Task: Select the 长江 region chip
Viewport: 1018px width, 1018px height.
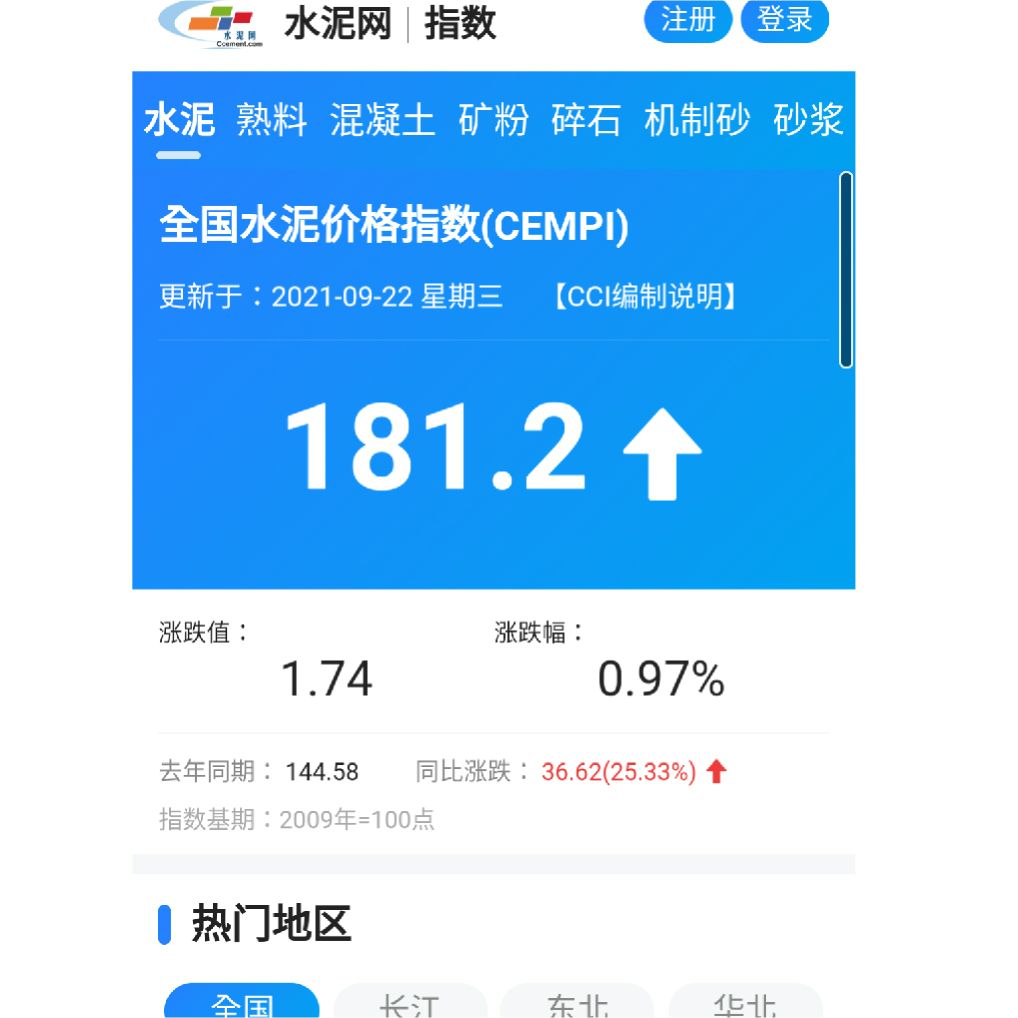Action: pyautogui.click(x=410, y=1003)
